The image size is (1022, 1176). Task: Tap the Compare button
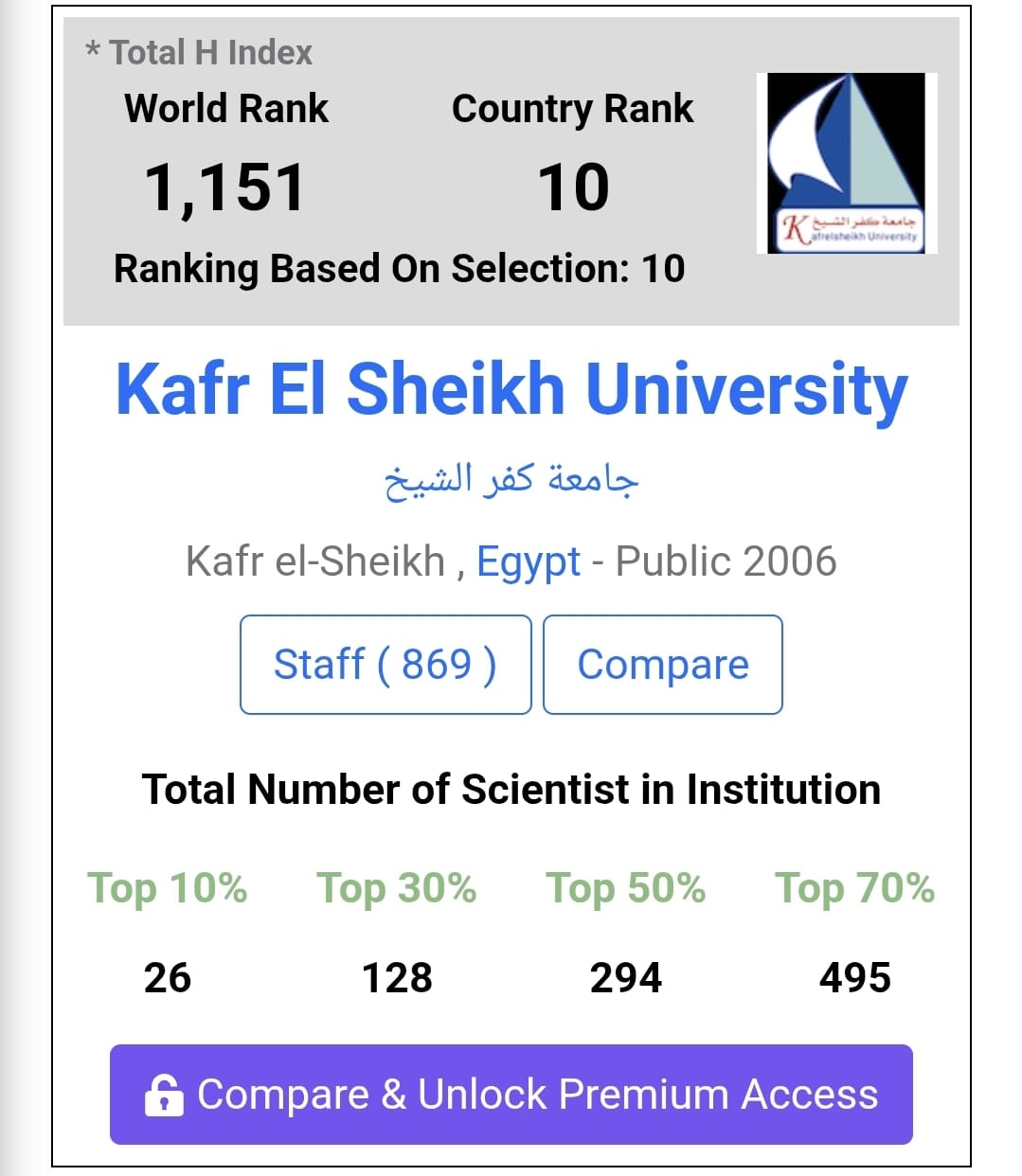tap(662, 665)
